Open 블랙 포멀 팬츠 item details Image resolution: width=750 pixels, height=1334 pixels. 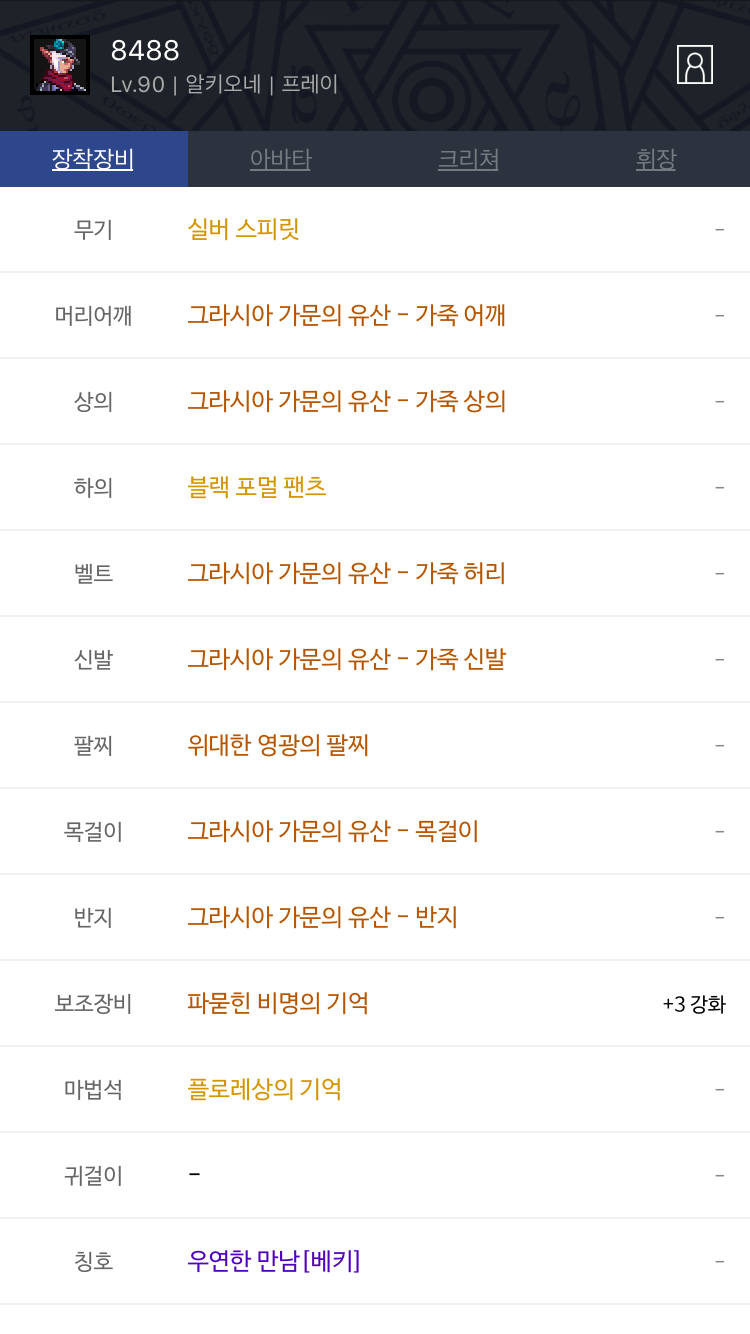(x=257, y=488)
